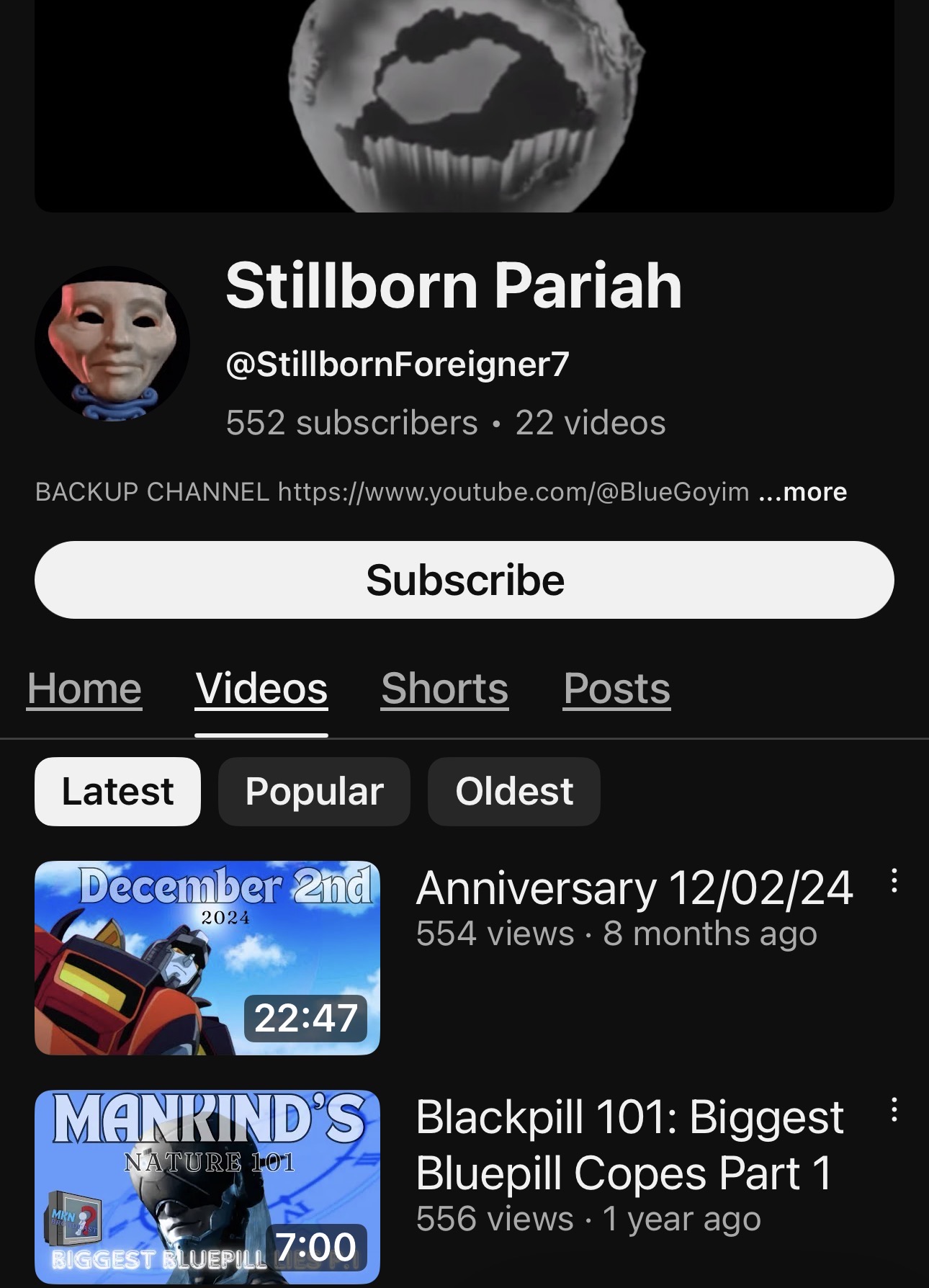
Task: Select the Videos tab
Action: (x=261, y=688)
